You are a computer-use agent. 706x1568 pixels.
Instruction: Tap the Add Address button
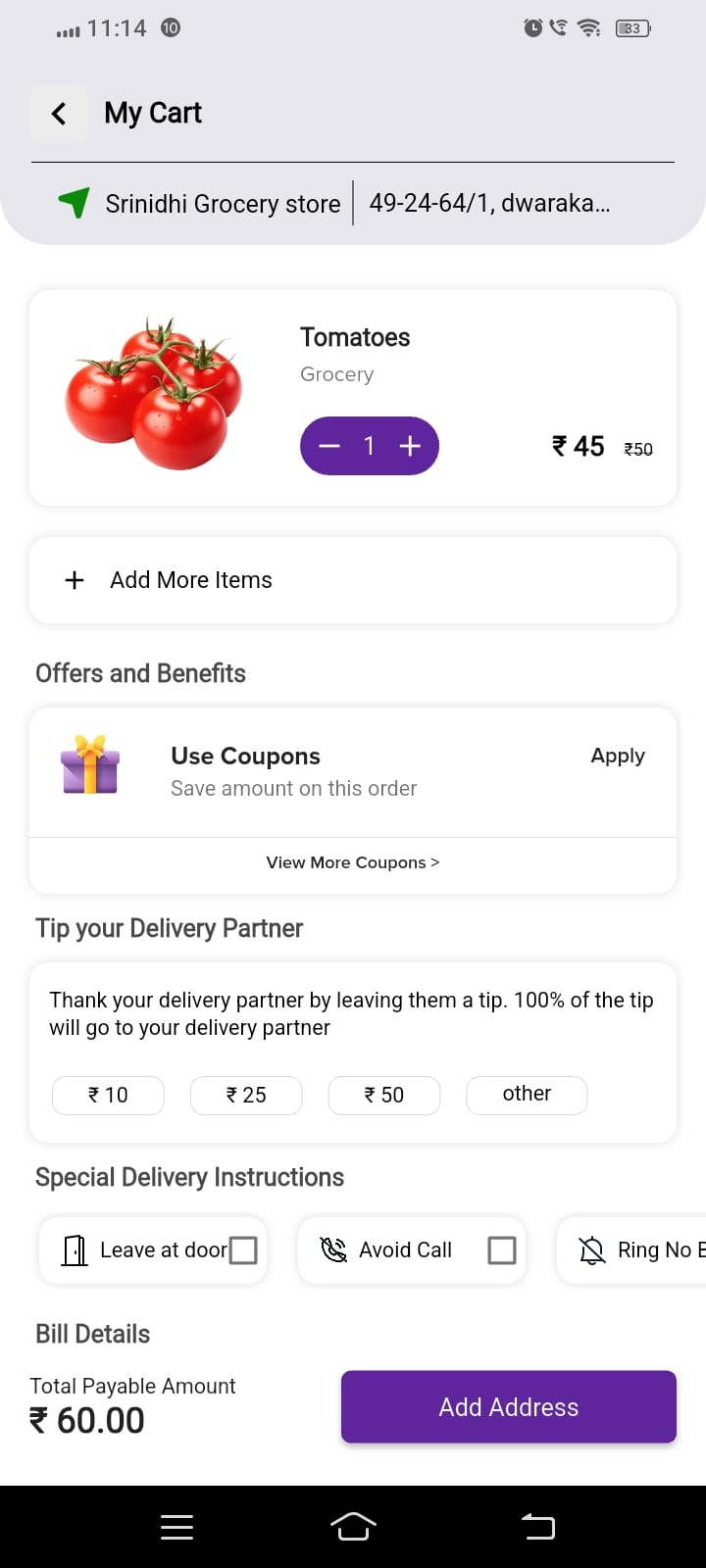(x=508, y=1406)
